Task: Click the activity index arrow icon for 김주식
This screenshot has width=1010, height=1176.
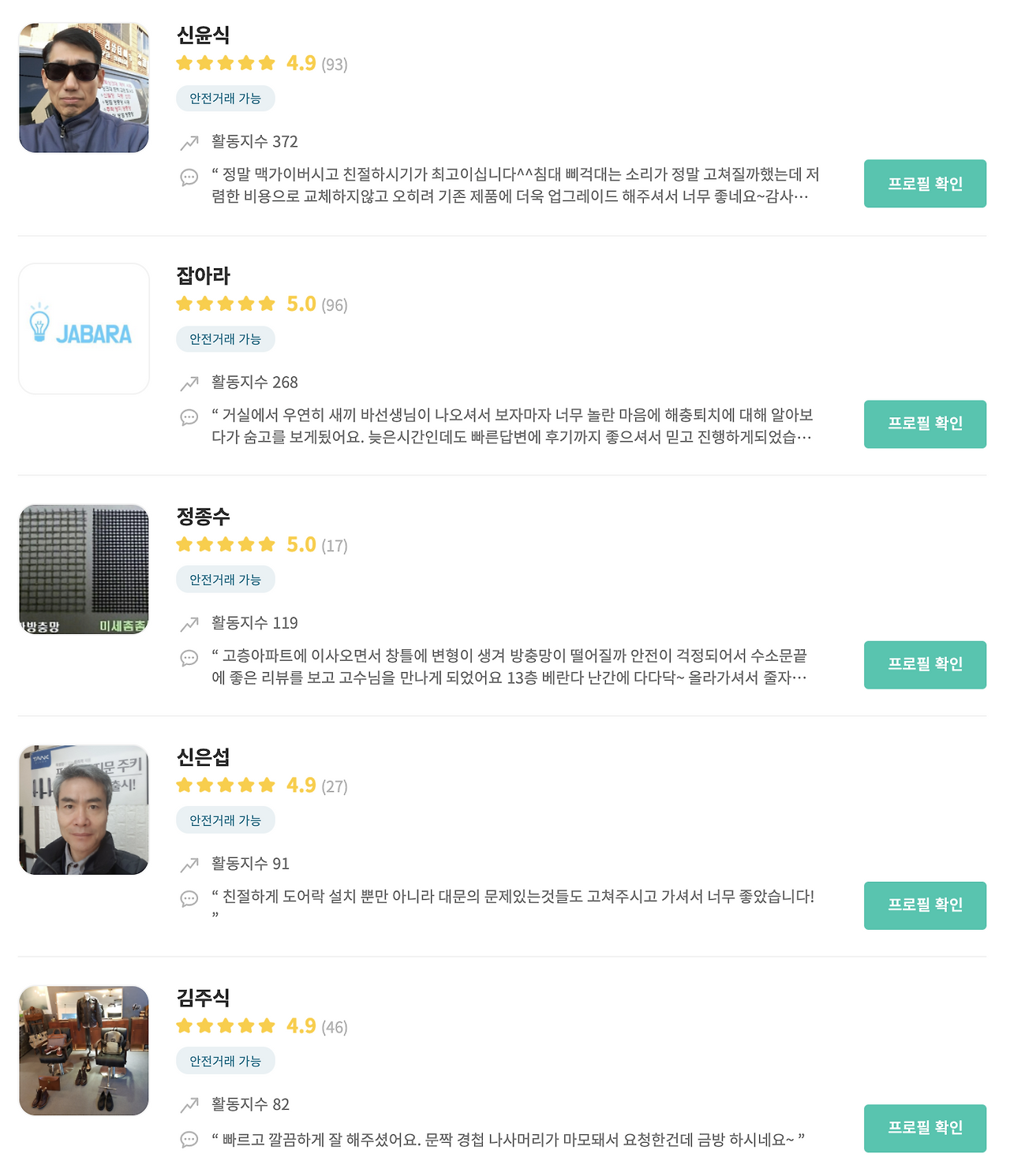Action: 188,1104
